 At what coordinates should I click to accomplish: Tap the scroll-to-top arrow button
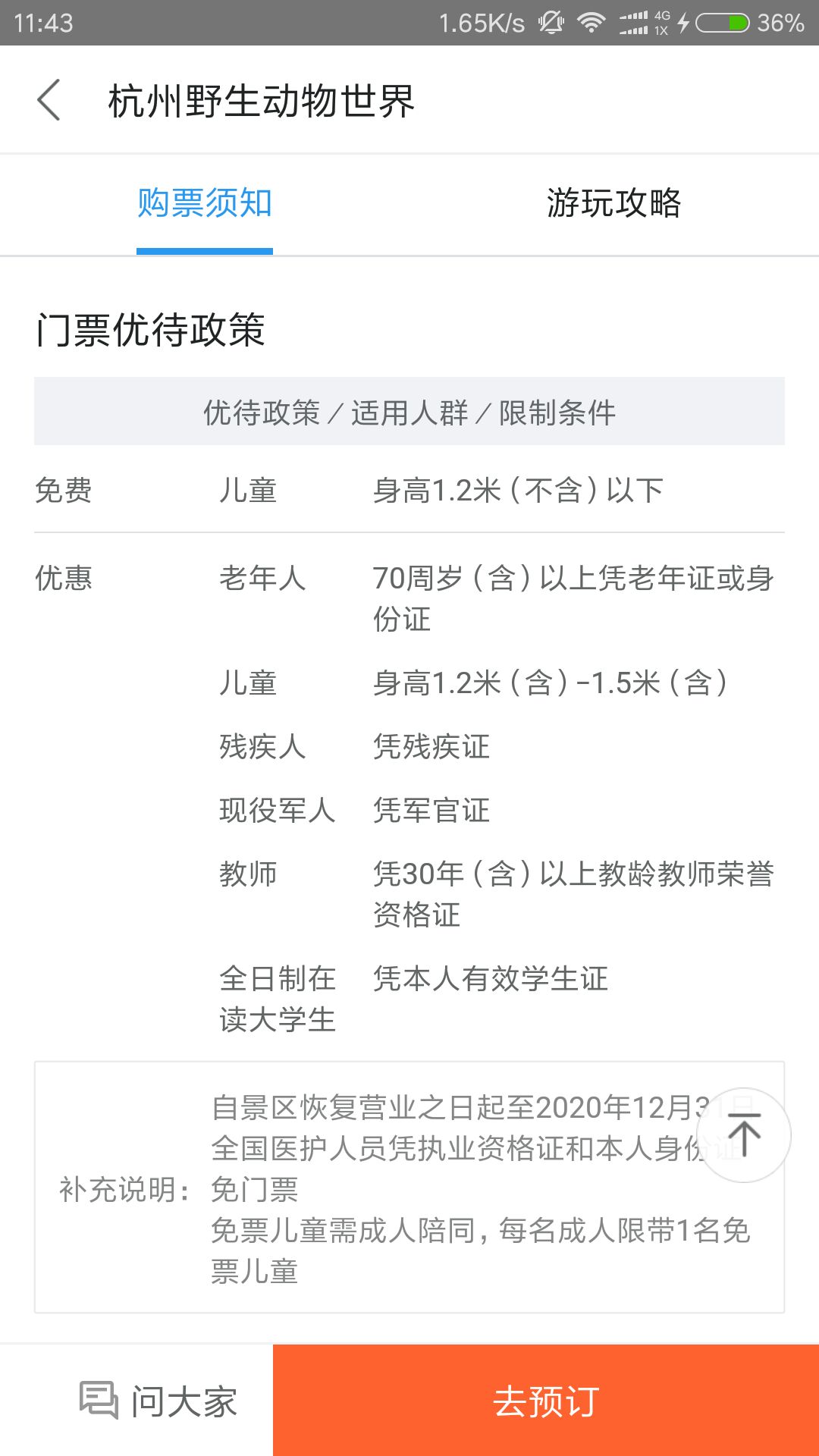(x=744, y=1135)
